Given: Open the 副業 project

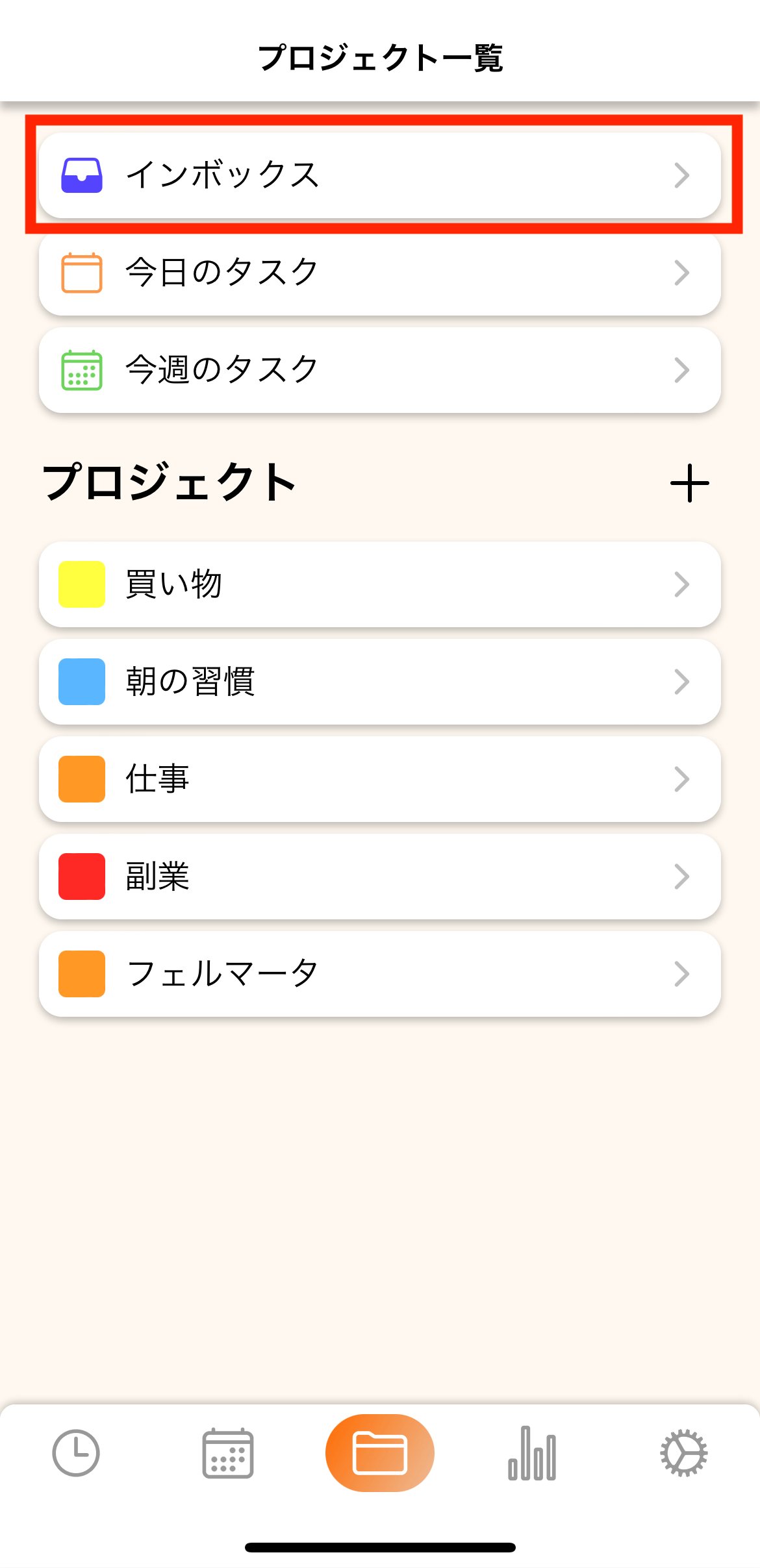Looking at the screenshot, I should (x=380, y=877).
